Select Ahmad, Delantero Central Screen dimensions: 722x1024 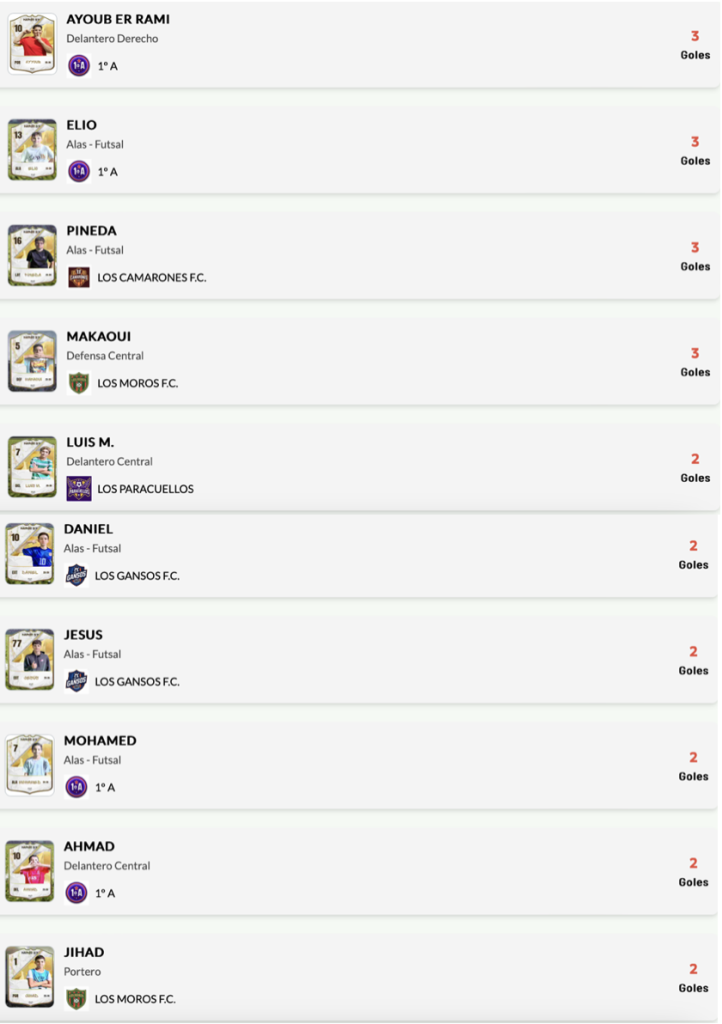coord(89,847)
